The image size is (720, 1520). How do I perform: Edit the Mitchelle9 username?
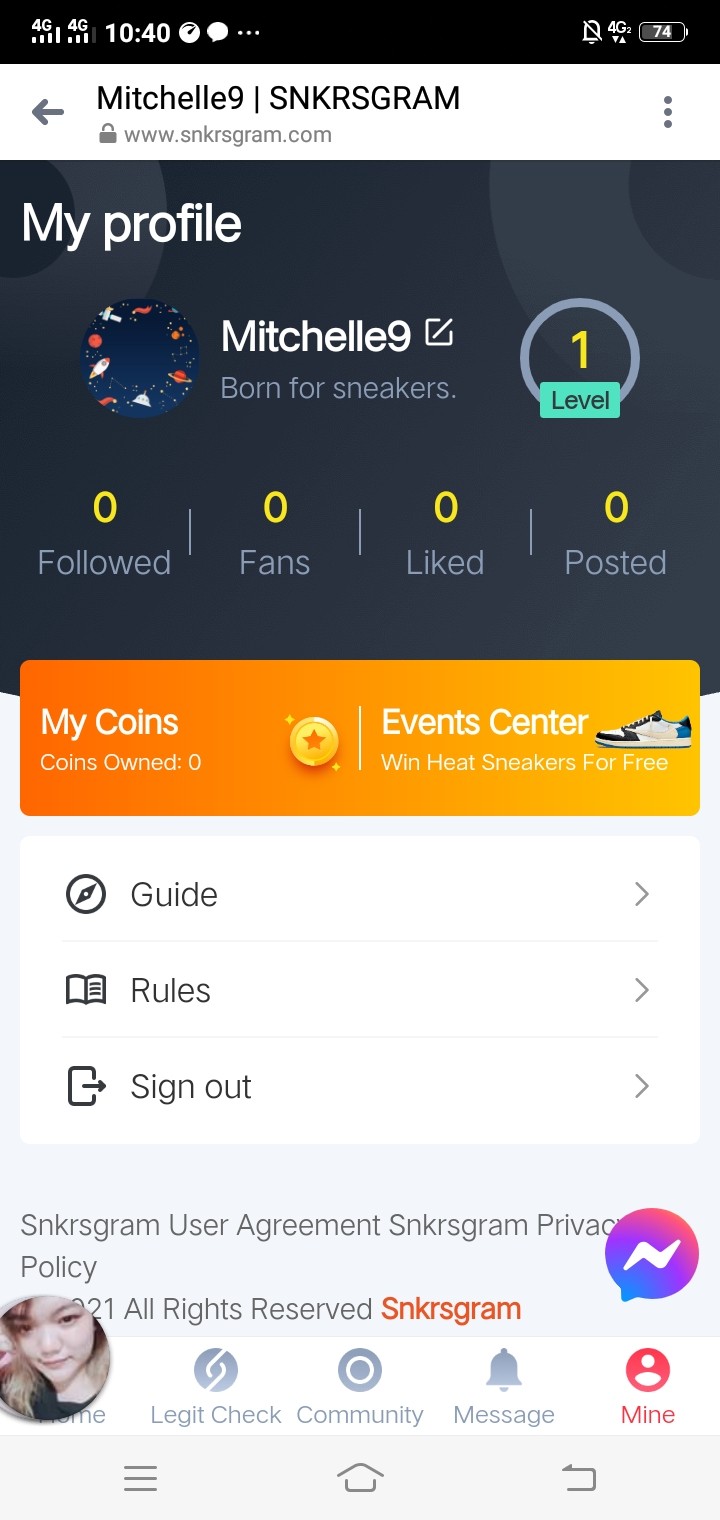click(439, 332)
